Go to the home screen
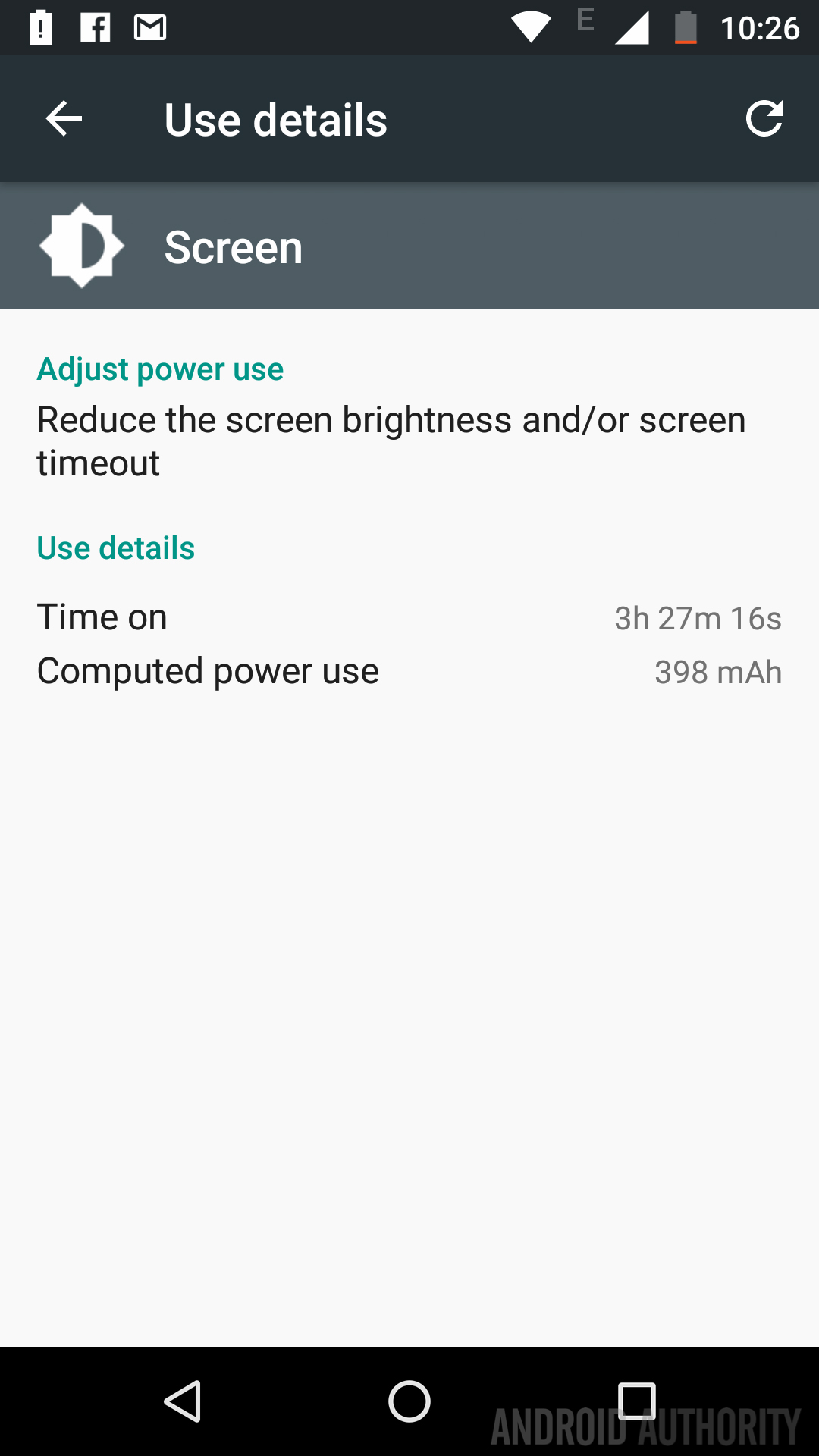819x1456 pixels. (x=409, y=1401)
